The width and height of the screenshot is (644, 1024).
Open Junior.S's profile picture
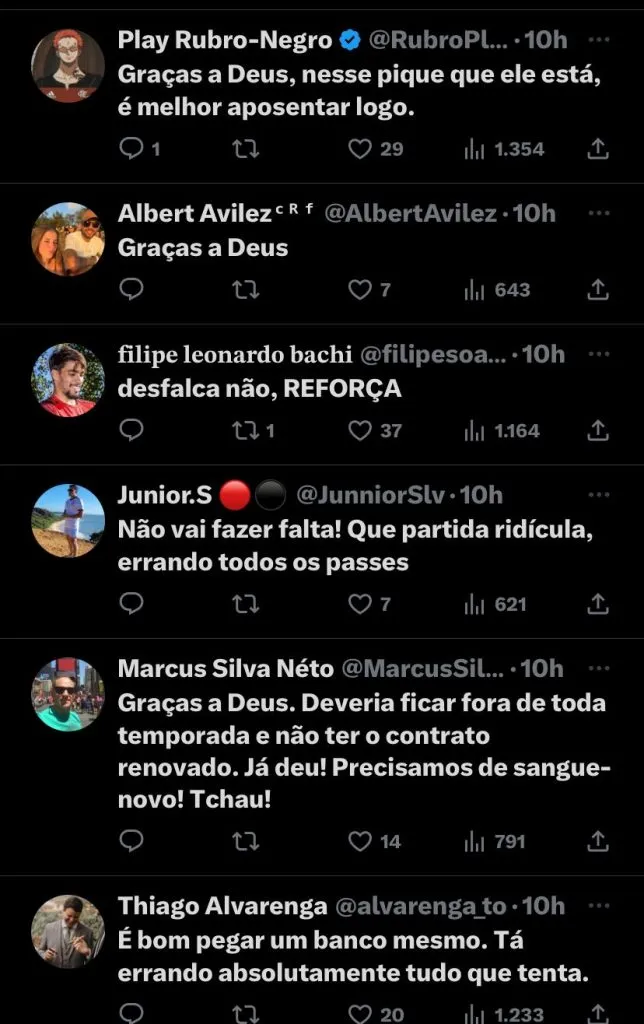point(68,521)
